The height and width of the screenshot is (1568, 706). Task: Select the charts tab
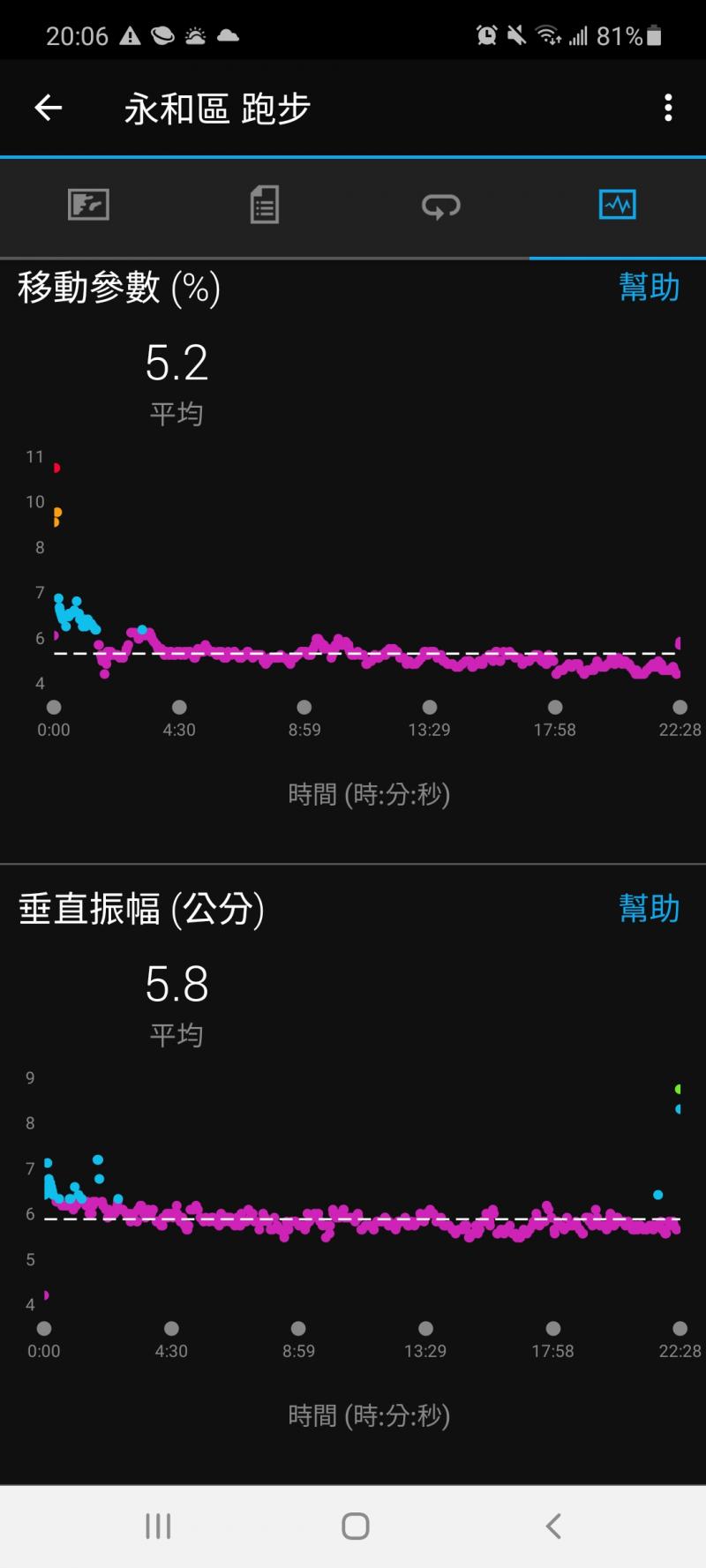tap(617, 206)
